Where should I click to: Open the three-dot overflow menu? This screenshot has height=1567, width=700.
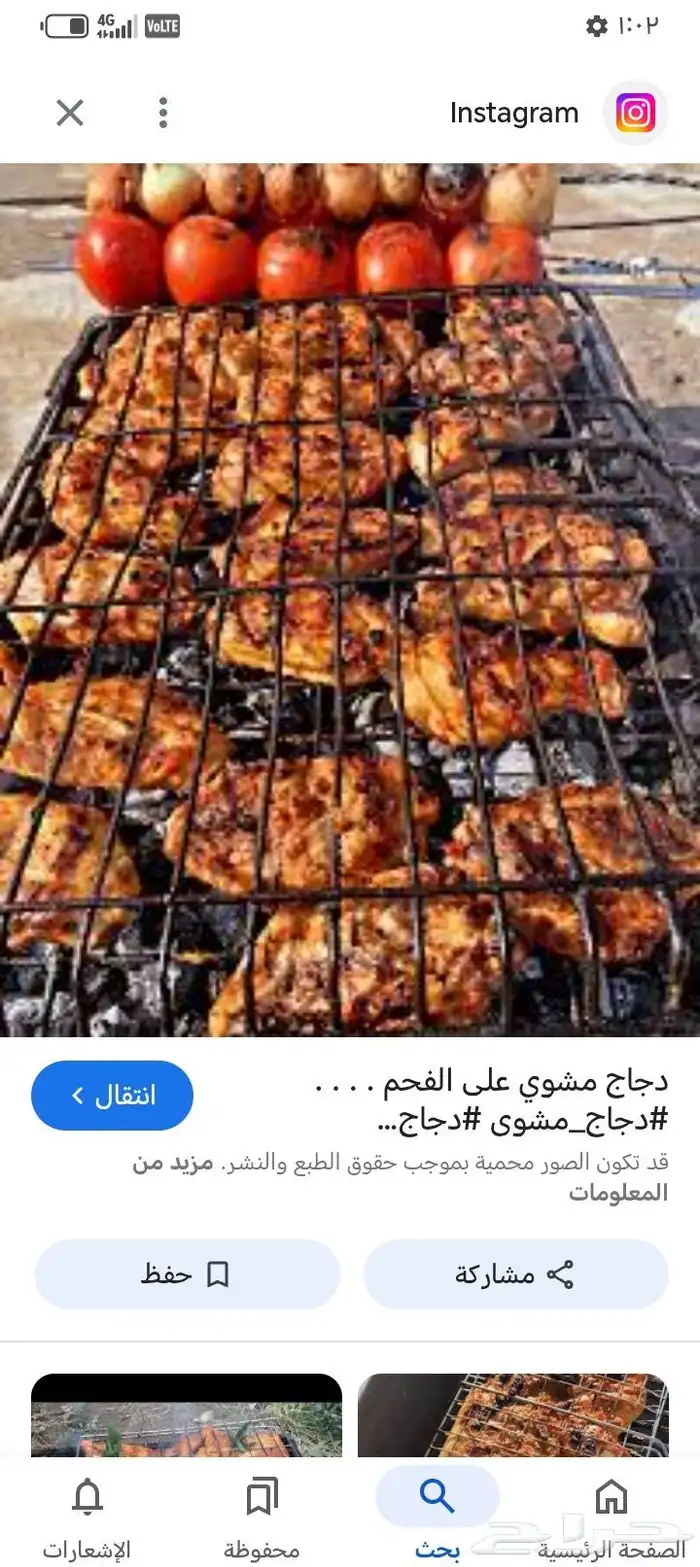163,113
